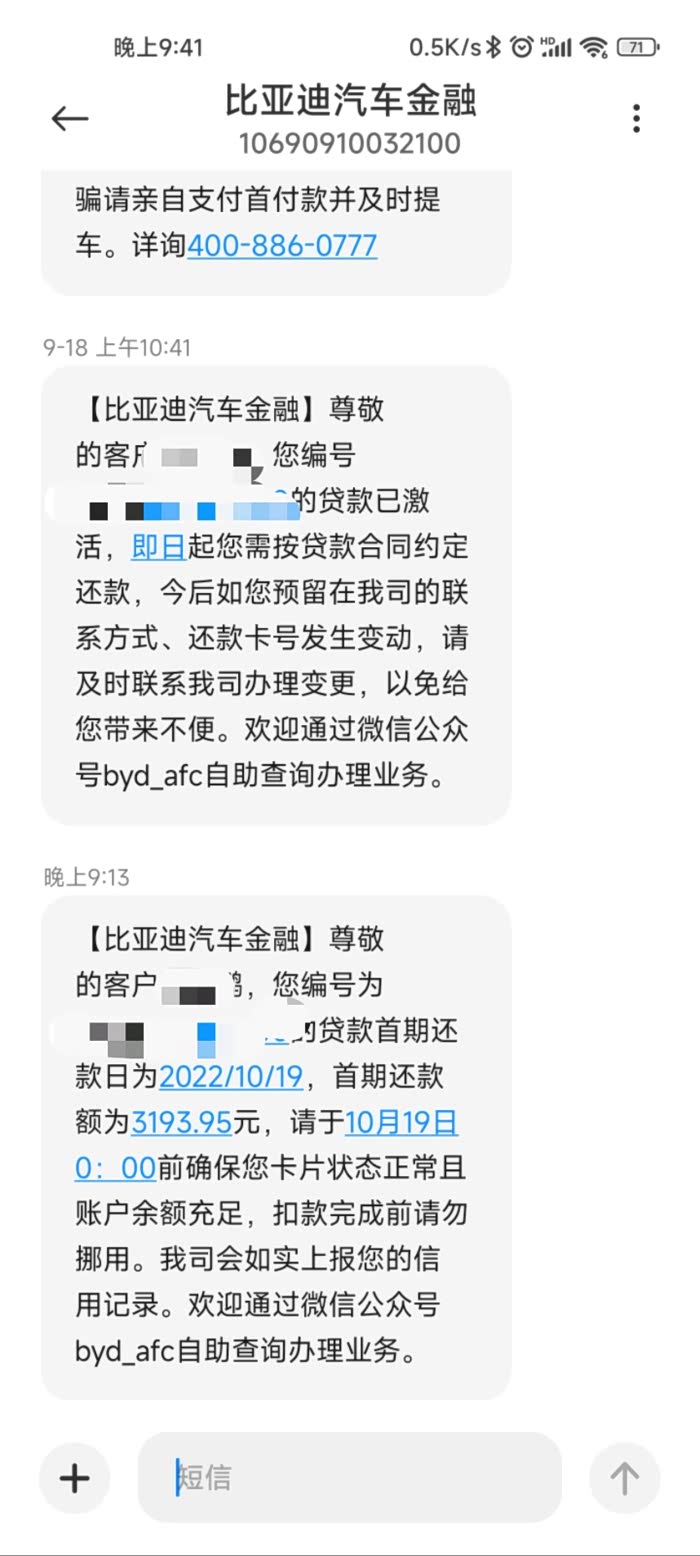Send the message with the arrow button
Viewport: 700px width, 1556px height.
[625, 1478]
